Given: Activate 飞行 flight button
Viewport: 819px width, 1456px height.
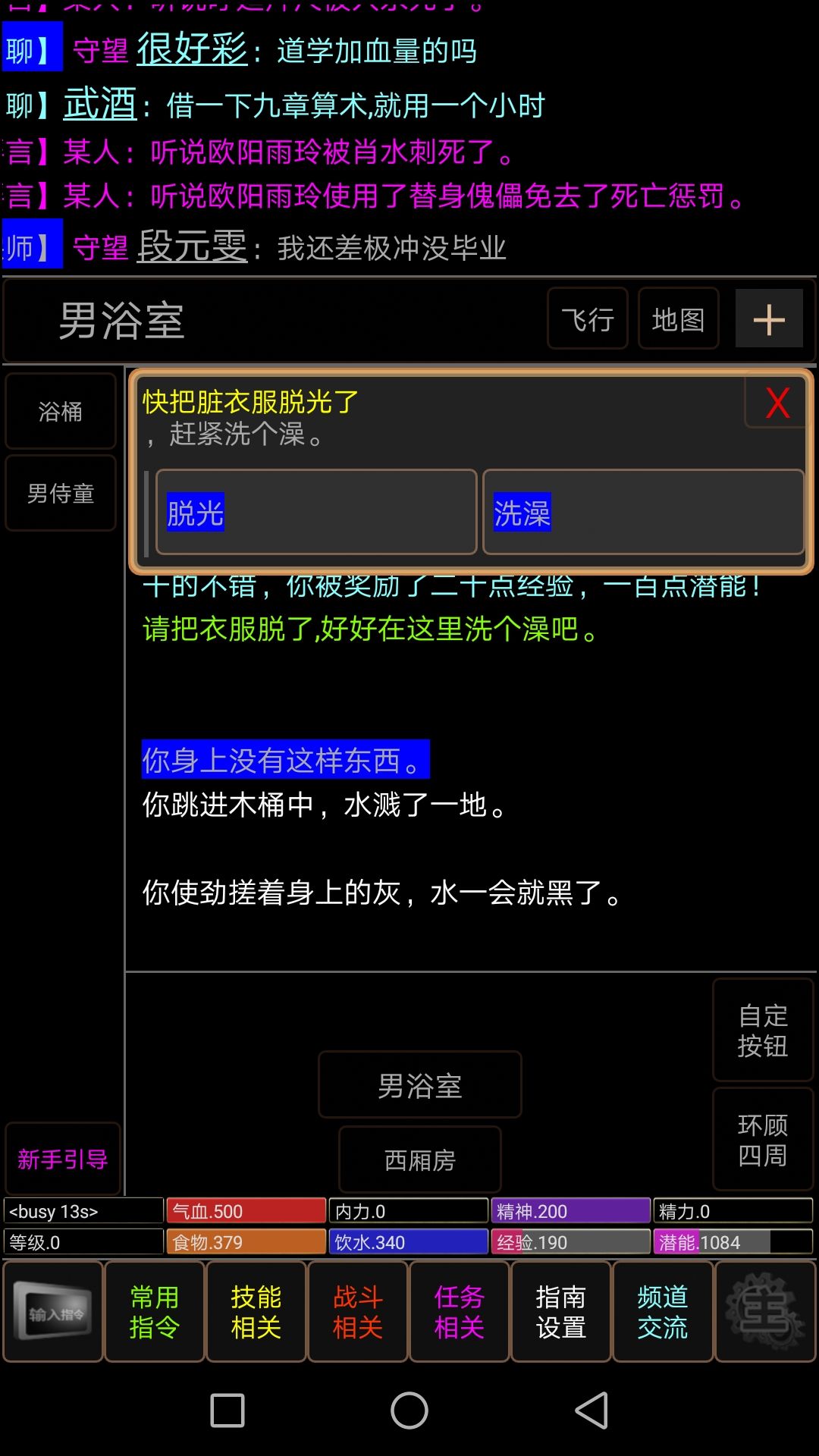Looking at the screenshot, I should pos(587,319).
